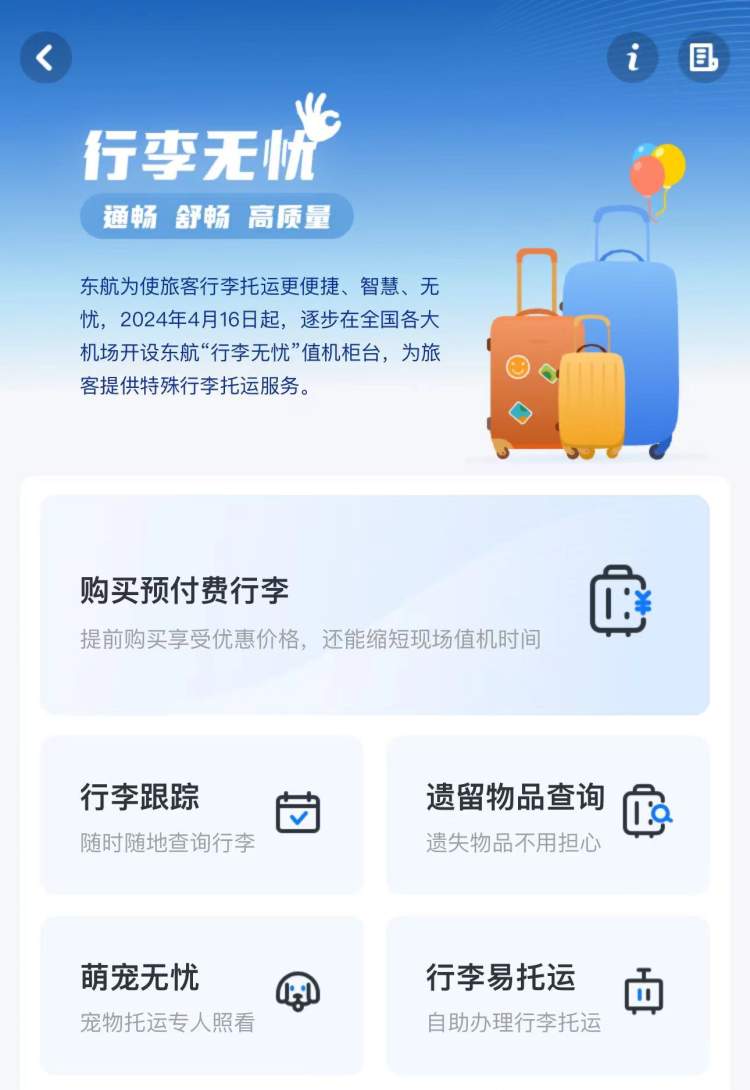The width and height of the screenshot is (750, 1090).
Task: Open 行李跟踪 baggage tracking
Action: point(201,815)
